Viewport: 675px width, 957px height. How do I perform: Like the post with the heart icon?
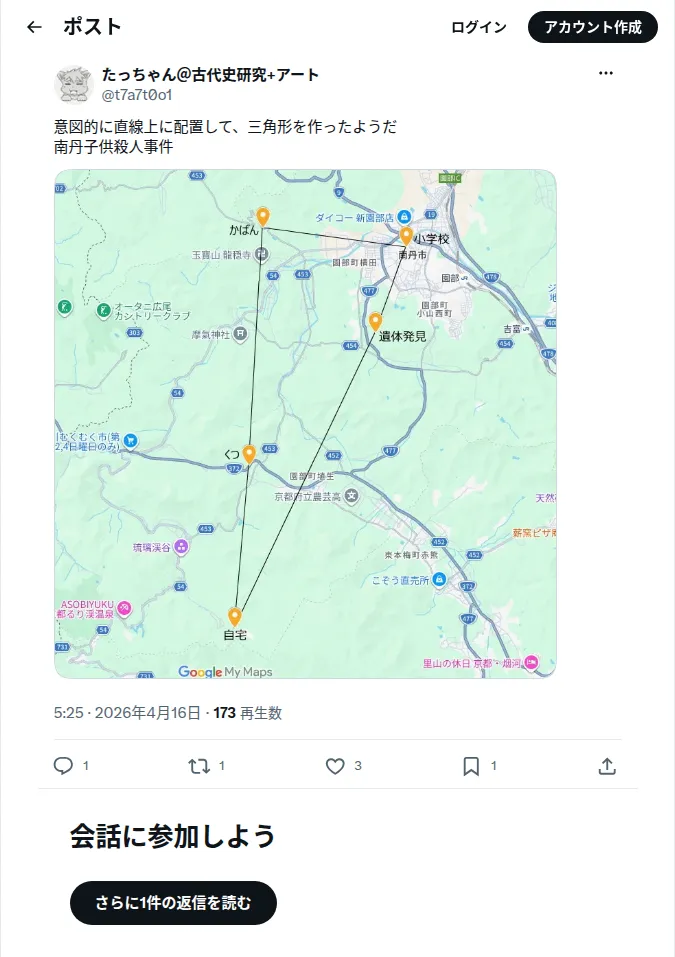[335, 765]
